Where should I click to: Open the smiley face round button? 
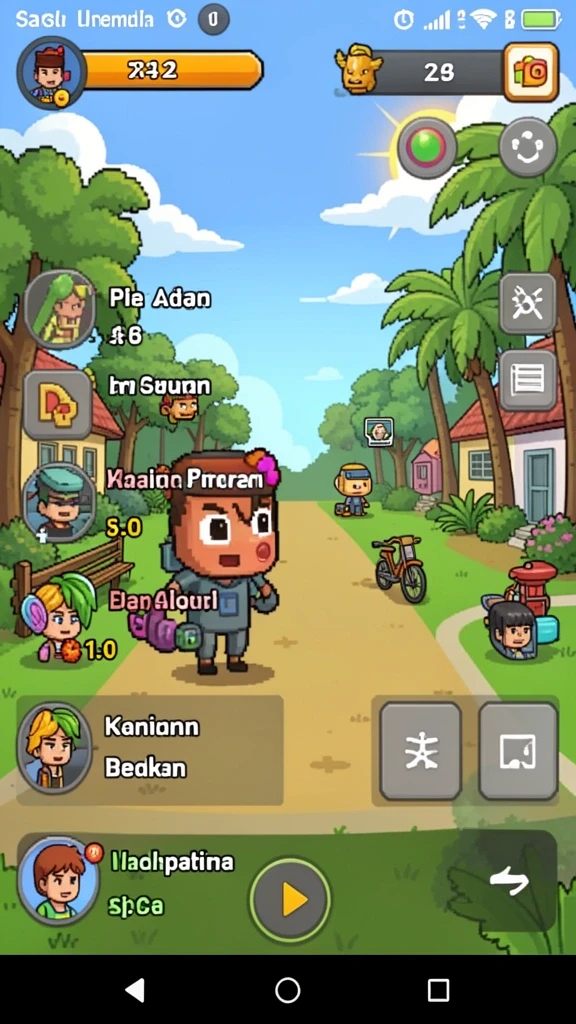(528, 148)
